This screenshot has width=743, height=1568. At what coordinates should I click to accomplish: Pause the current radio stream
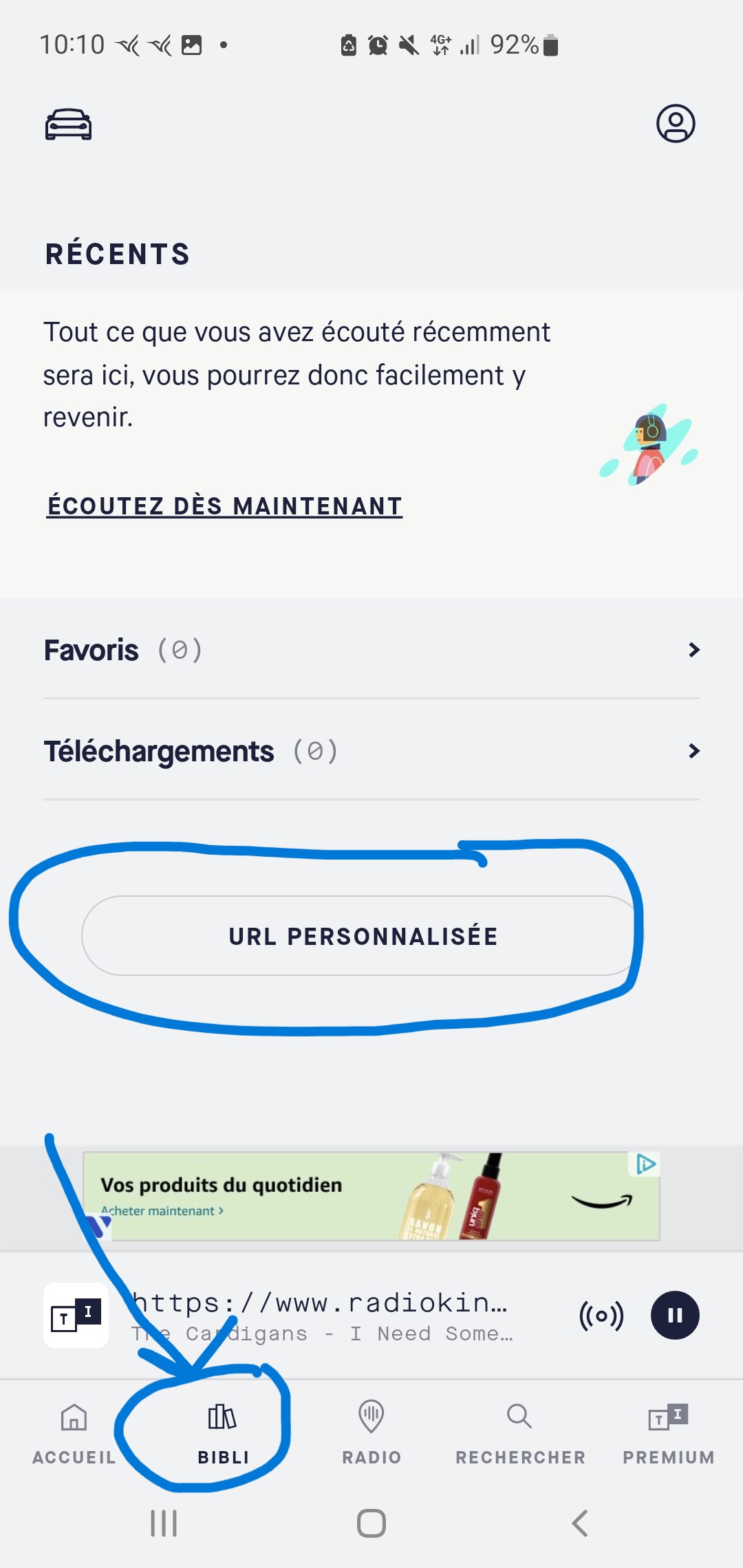(675, 1316)
